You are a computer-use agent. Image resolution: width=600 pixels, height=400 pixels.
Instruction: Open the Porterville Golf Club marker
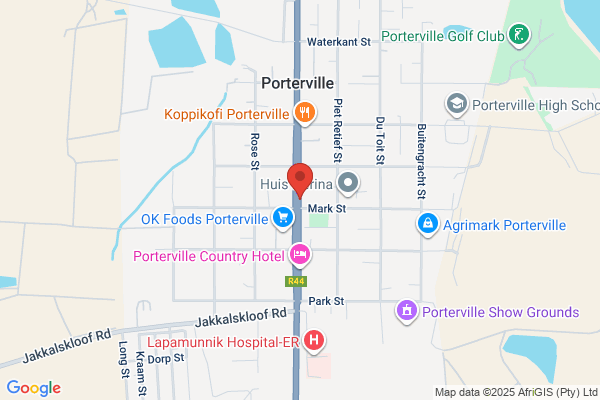pos(519,36)
